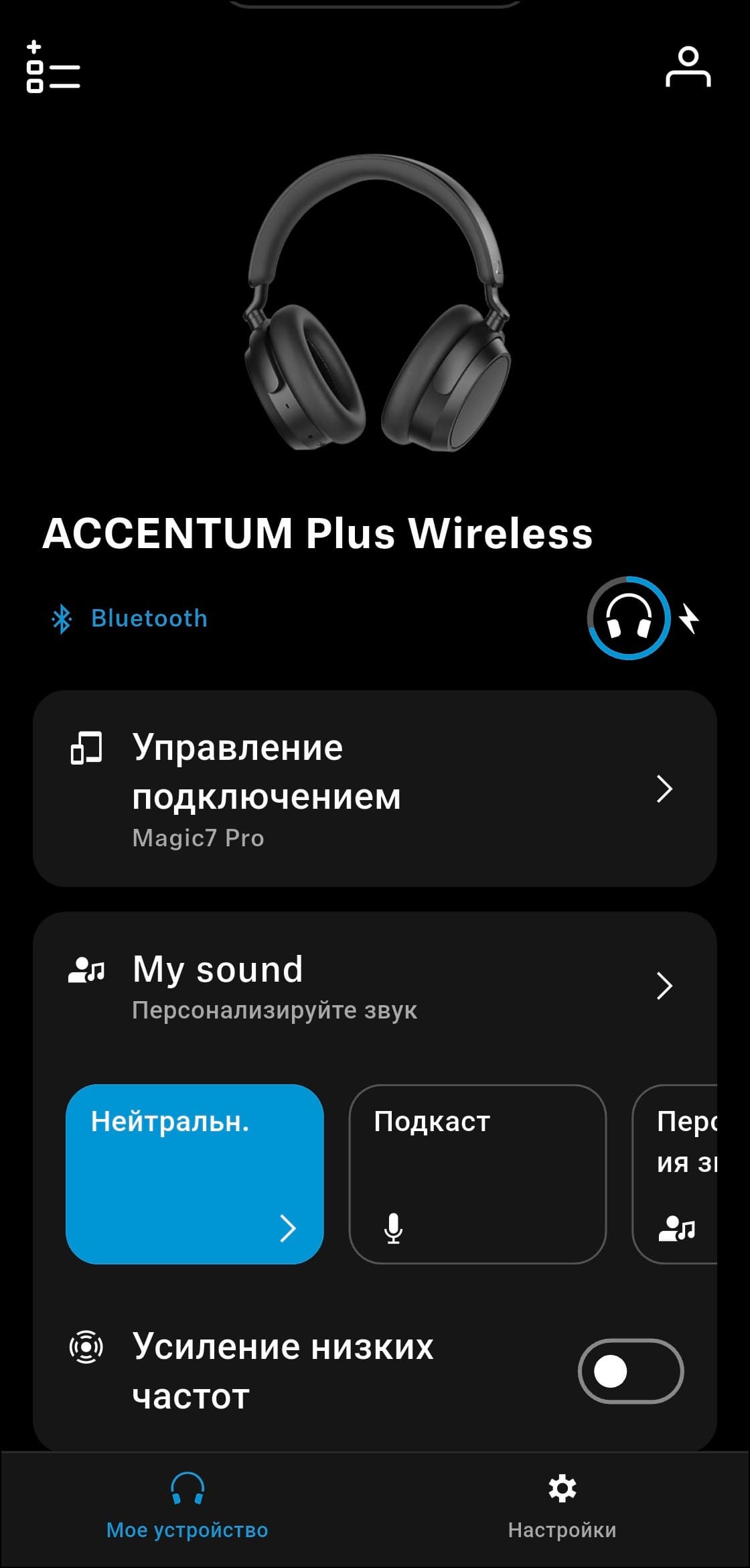Viewport: 750px width, 1568px height.
Task: Open the account profile icon
Action: point(688,67)
